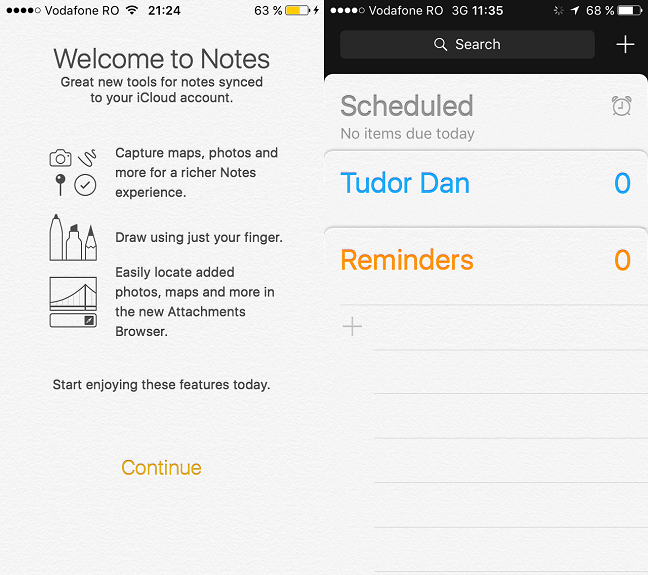Open the orange Reminders list

407,260
